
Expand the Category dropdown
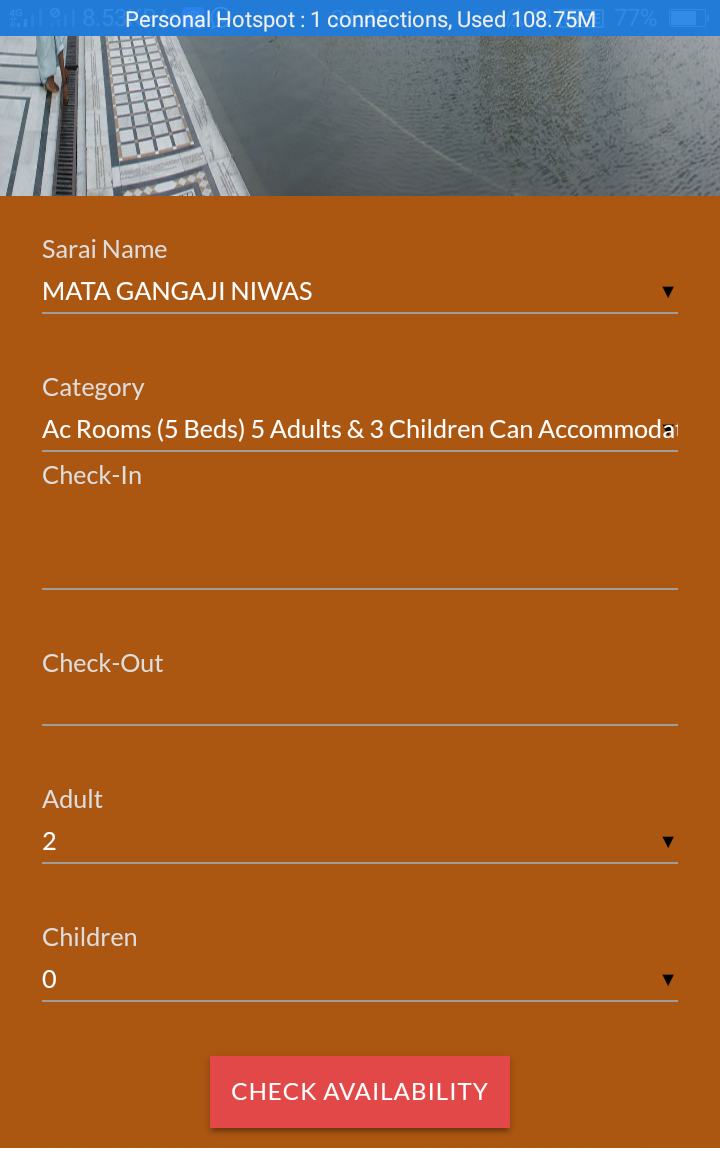359,430
